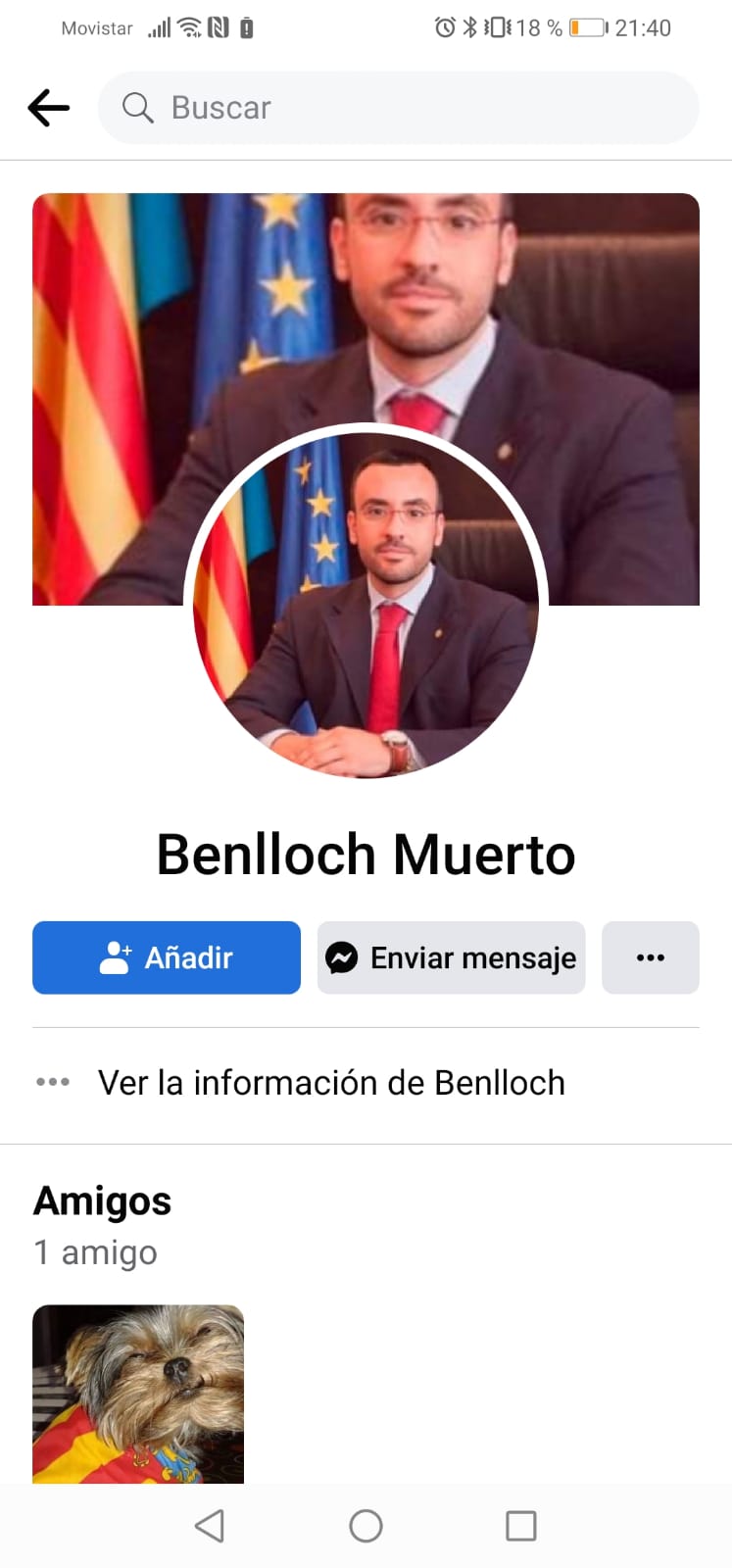Image resolution: width=732 pixels, height=1568 pixels.
Task: Tap the alarm clock icon in status bar
Action: pos(446,27)
